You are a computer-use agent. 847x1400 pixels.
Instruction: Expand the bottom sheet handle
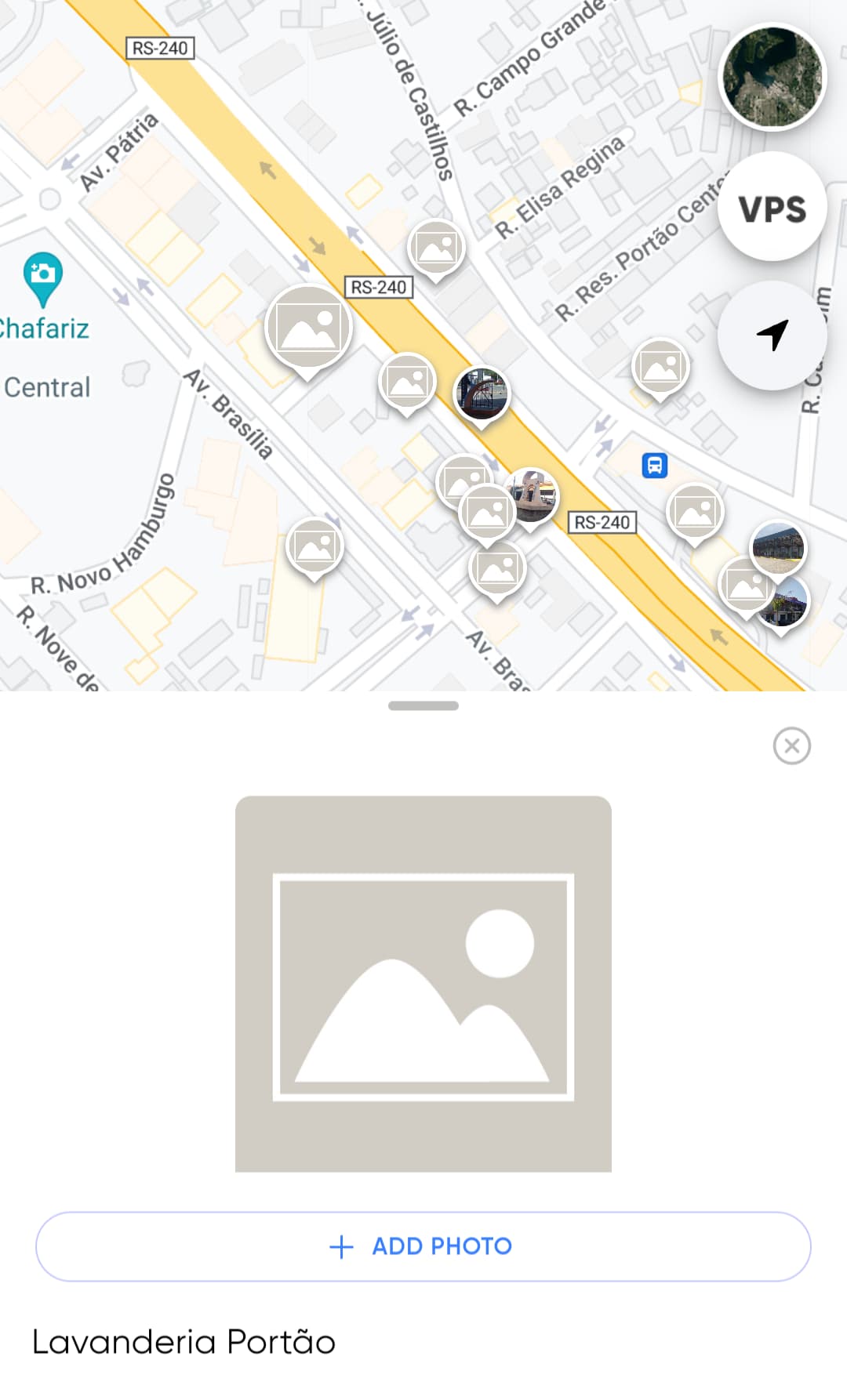[423, 705]
